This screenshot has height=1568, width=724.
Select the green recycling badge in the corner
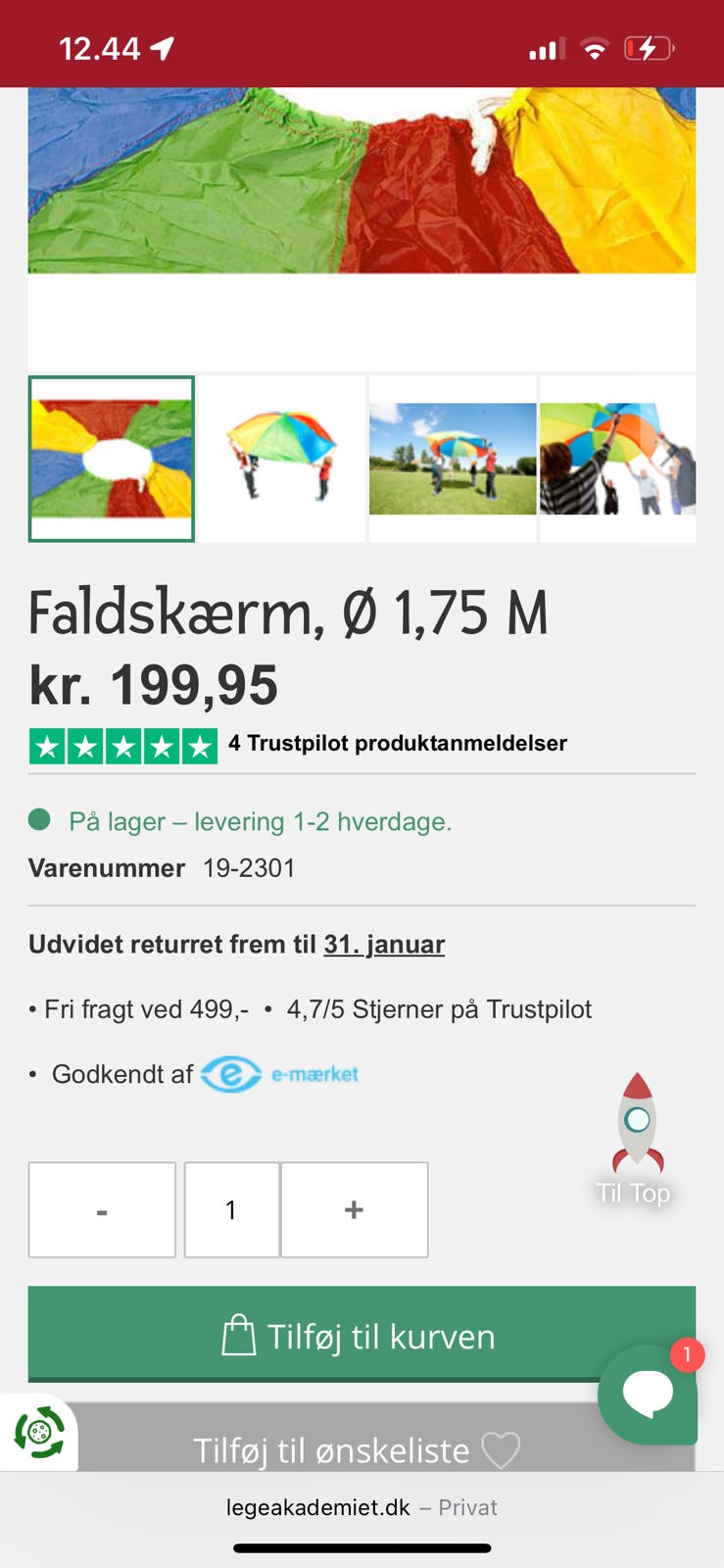(x=37, y=1431)
